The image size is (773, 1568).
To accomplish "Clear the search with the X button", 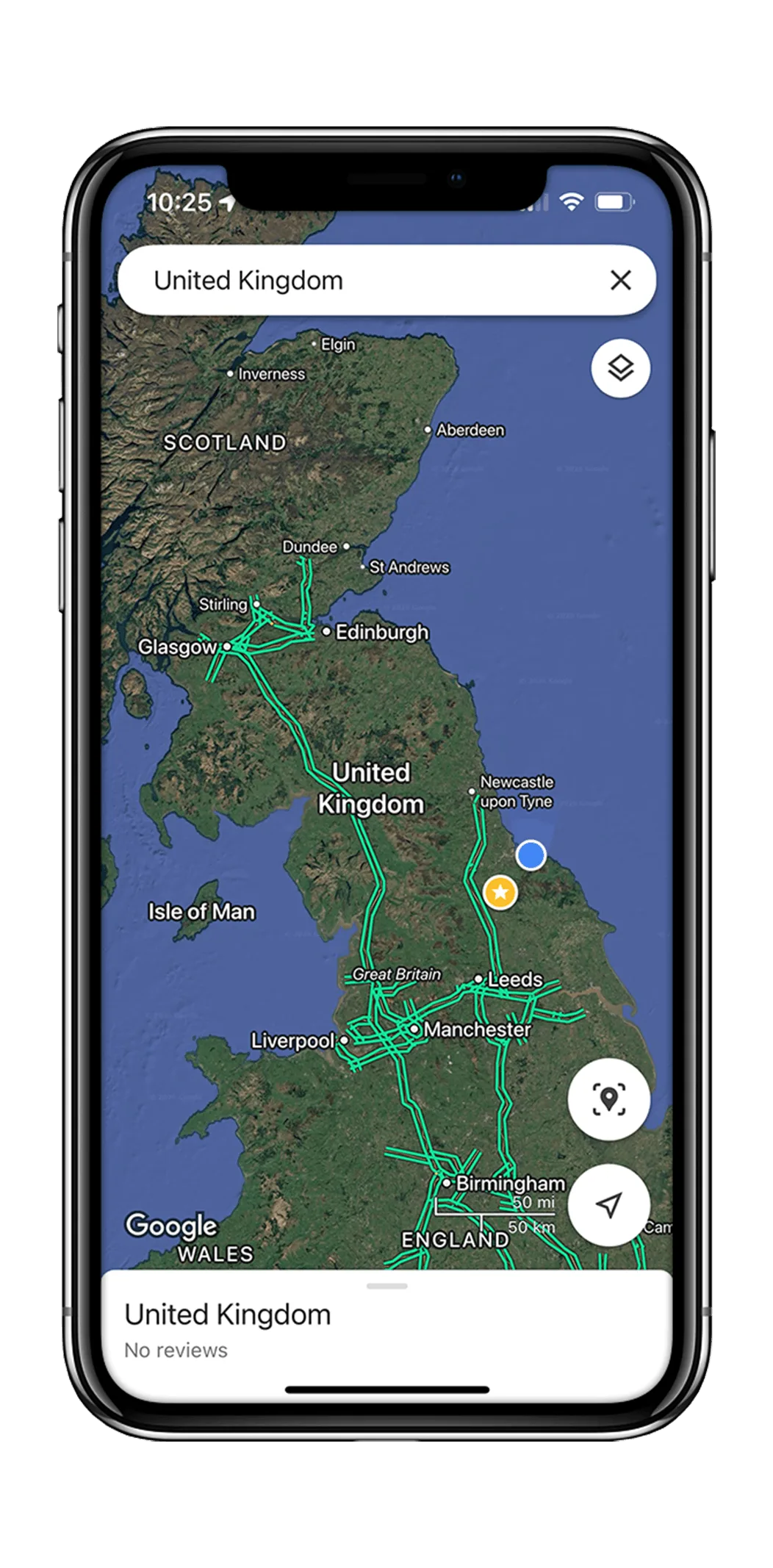I will click(621, 280).
